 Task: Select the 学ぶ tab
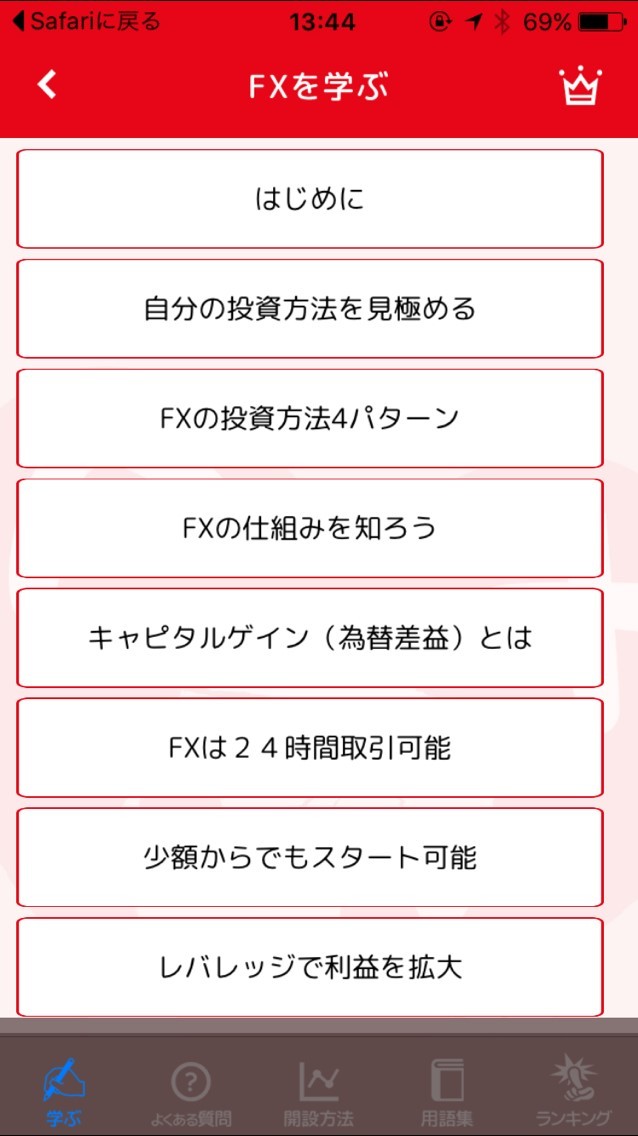64,1091
